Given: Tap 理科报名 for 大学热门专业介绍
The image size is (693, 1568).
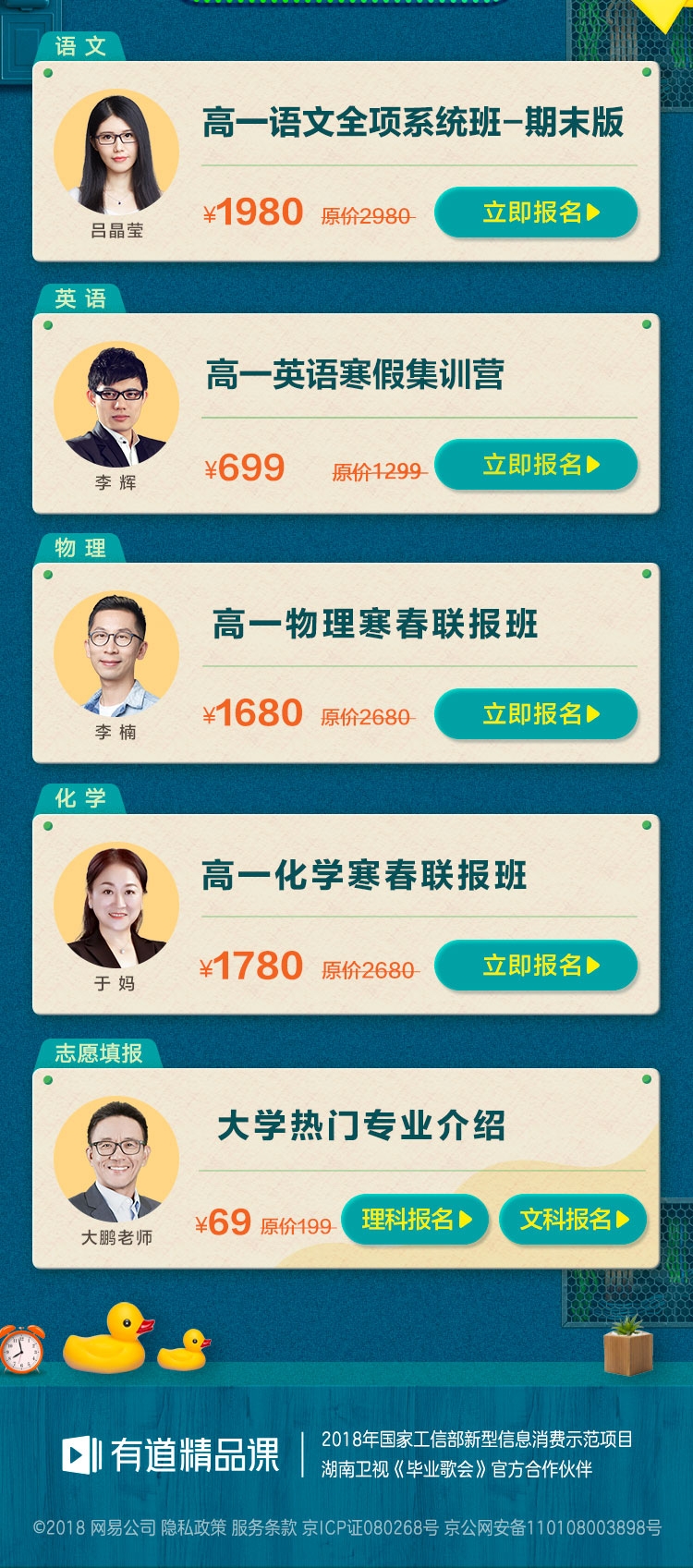Looking at the screenshot, I should [415, 1220].
